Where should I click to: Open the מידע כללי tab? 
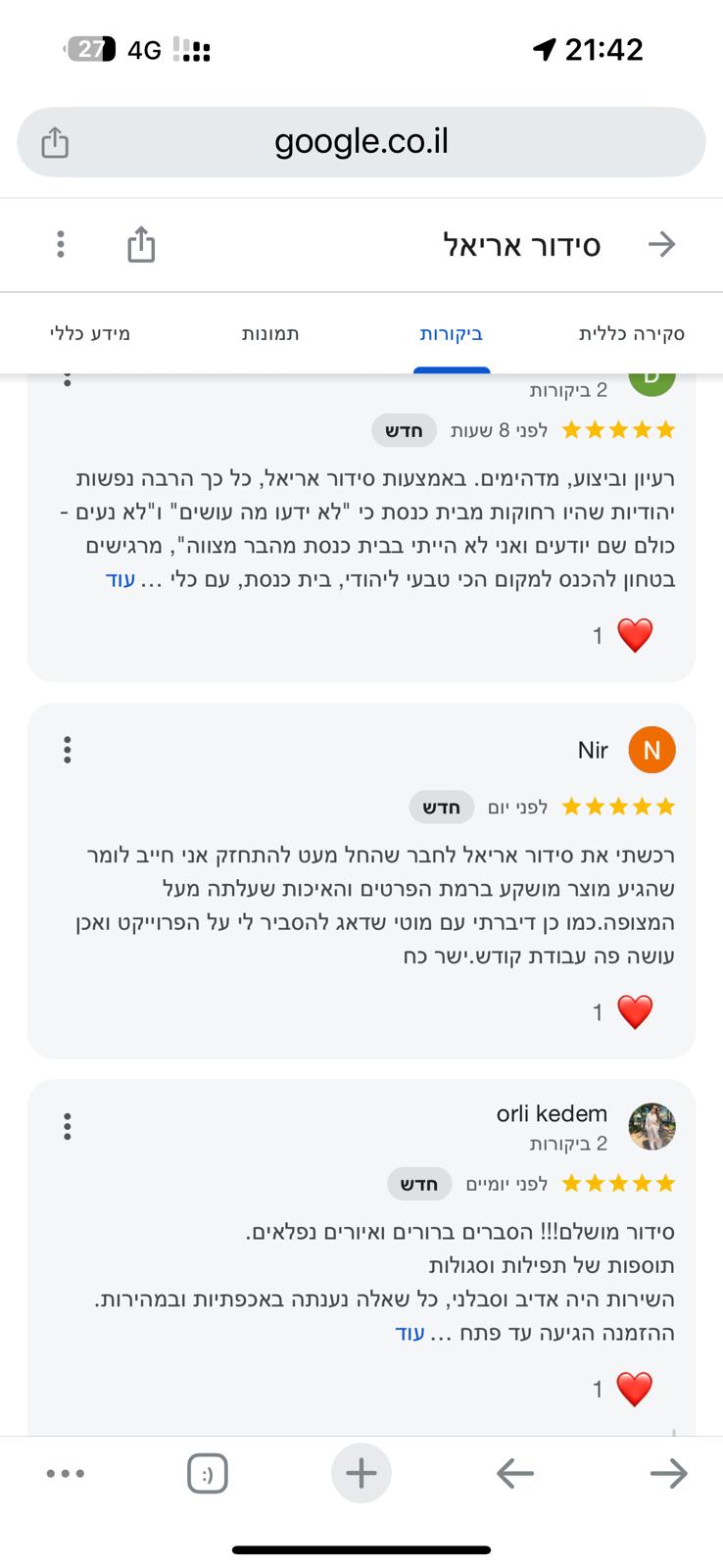click(90, 334)
